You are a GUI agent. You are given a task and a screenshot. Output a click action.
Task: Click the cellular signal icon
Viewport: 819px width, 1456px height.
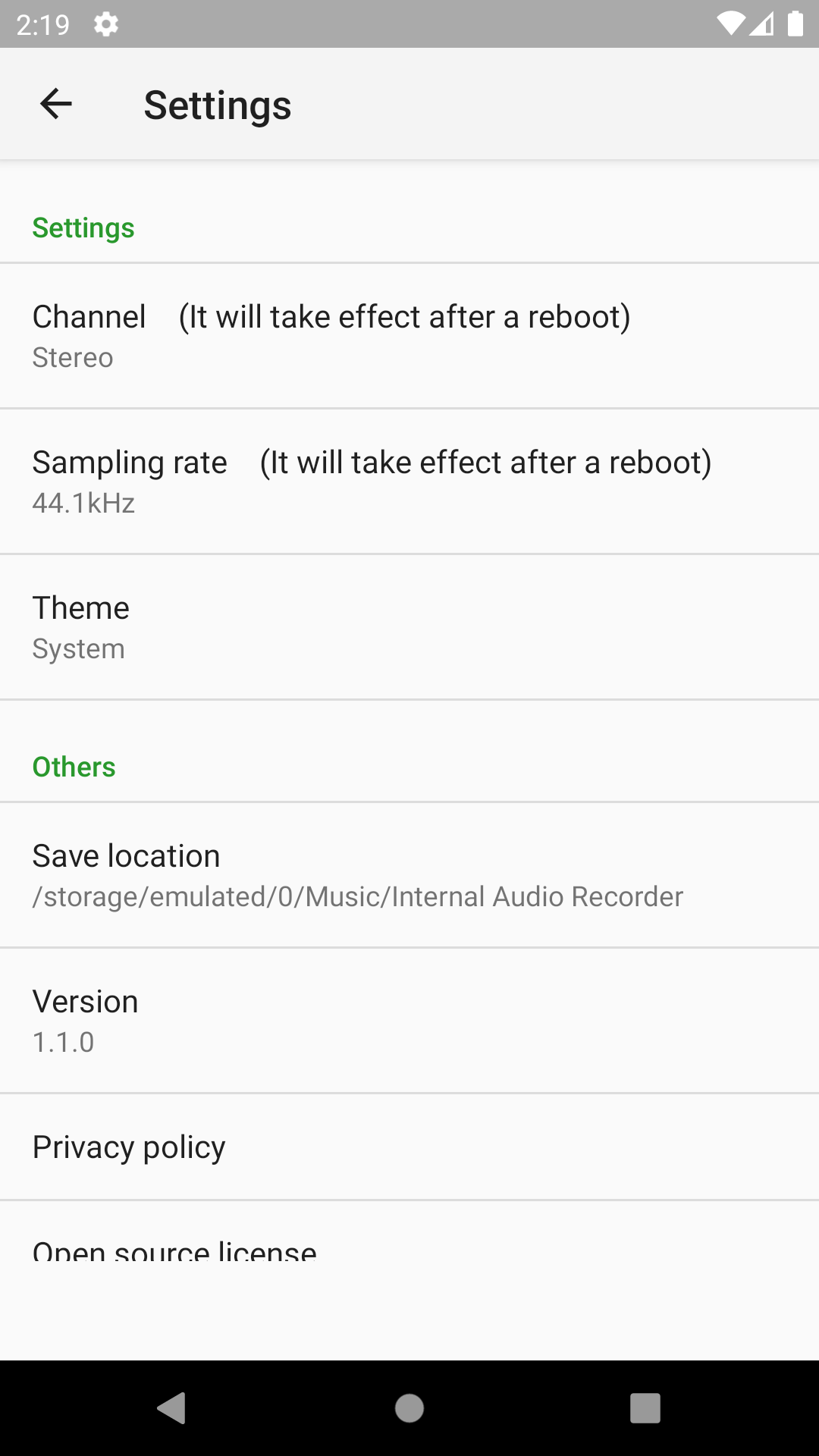(762, 24)
